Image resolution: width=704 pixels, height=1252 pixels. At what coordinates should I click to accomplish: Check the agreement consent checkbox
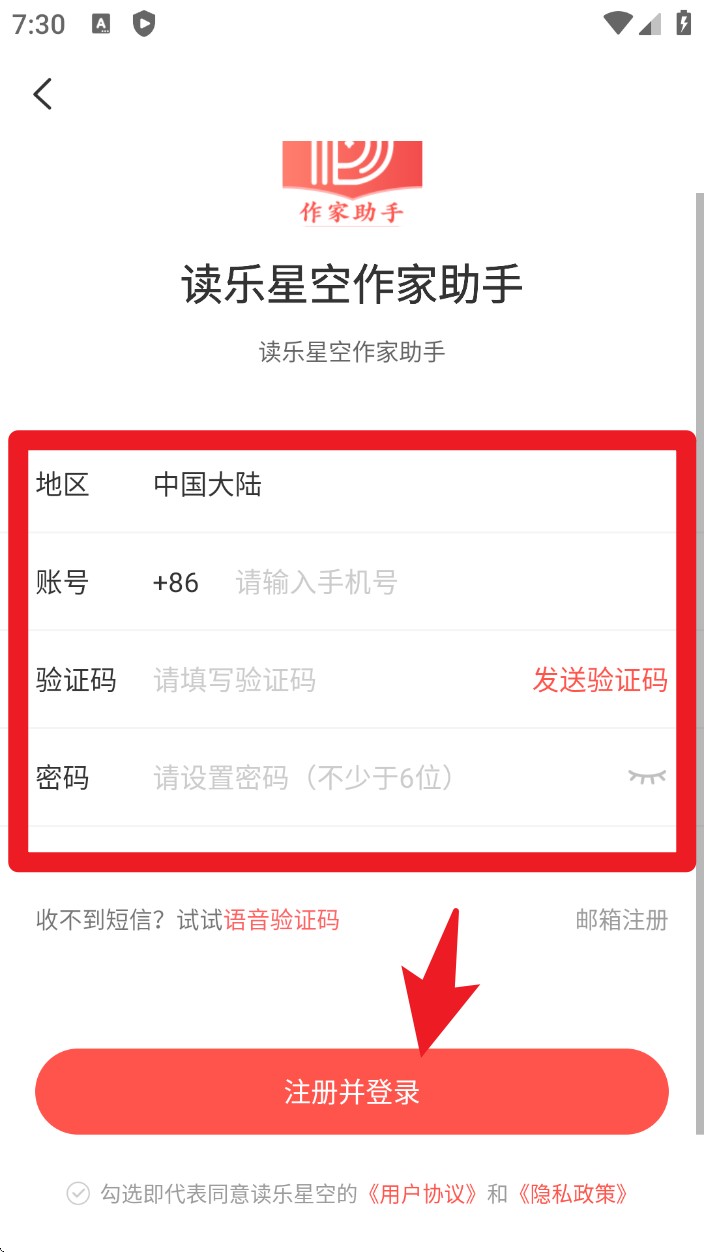pyautogui.click(x=78, y=1193)
